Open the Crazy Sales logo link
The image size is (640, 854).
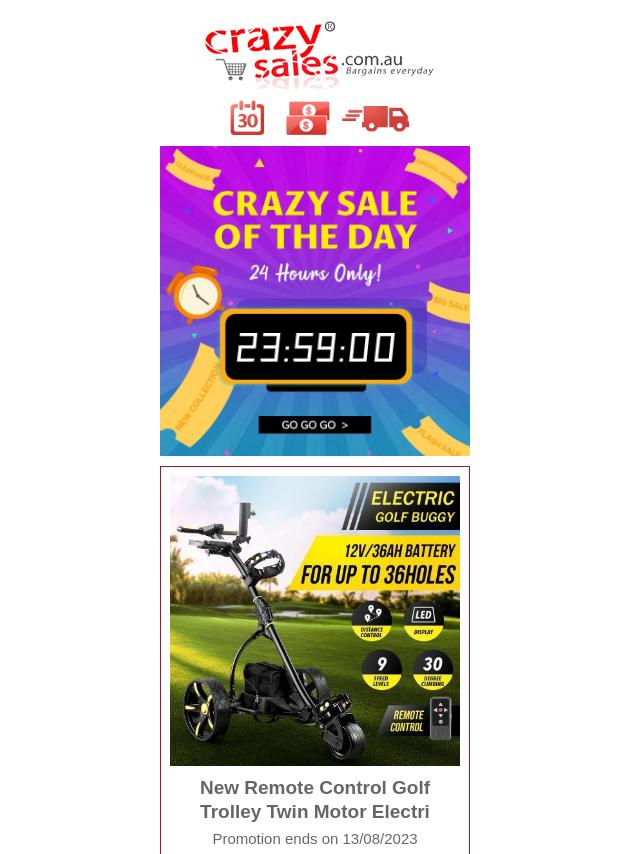[318, 54]
